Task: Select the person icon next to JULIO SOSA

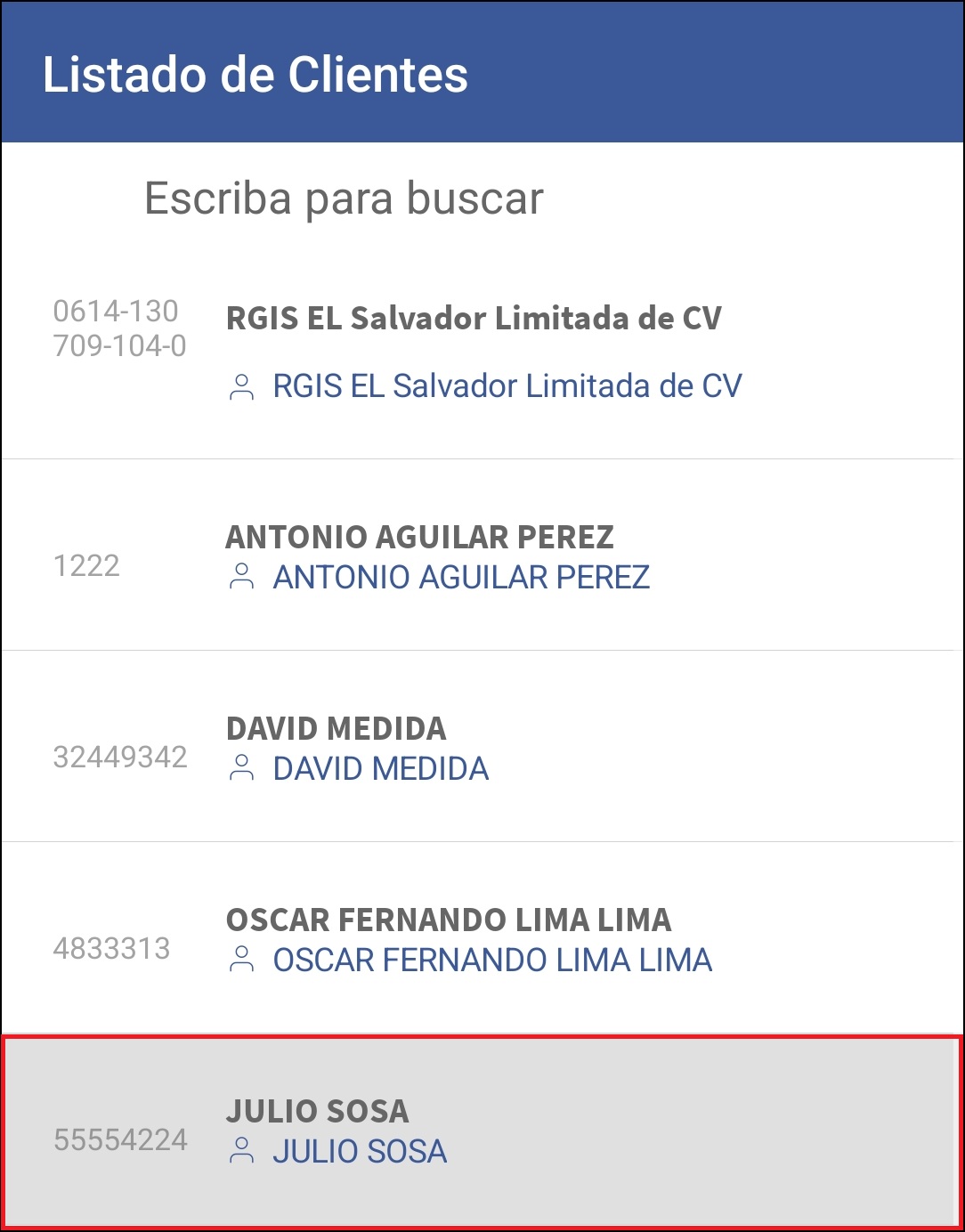Action: click(x=241, y=1152)
